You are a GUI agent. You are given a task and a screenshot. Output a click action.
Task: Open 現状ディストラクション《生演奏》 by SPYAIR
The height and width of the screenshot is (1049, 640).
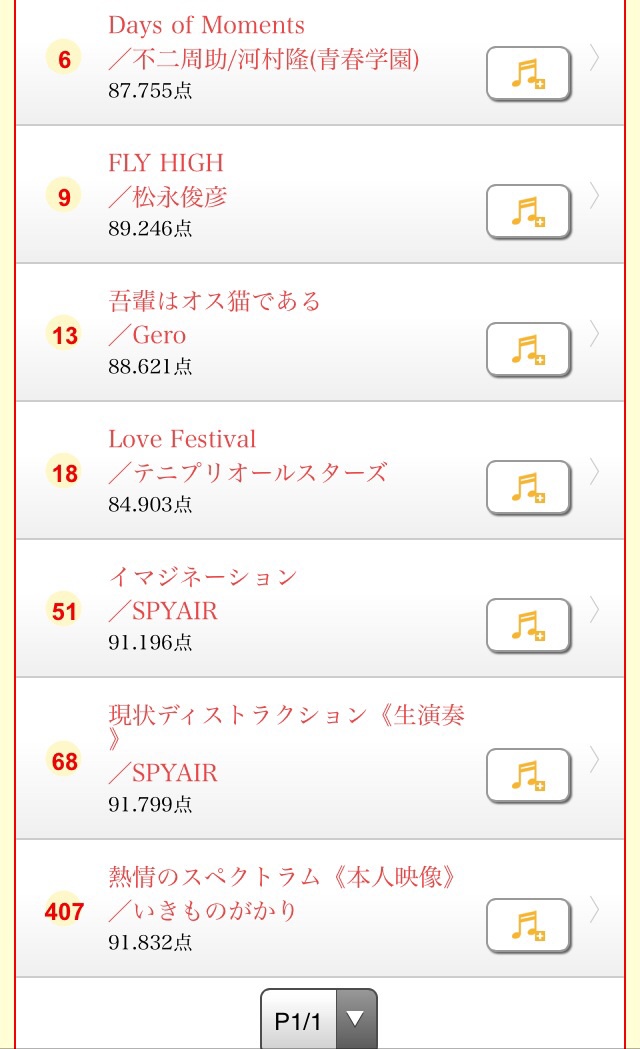[264, 758]
